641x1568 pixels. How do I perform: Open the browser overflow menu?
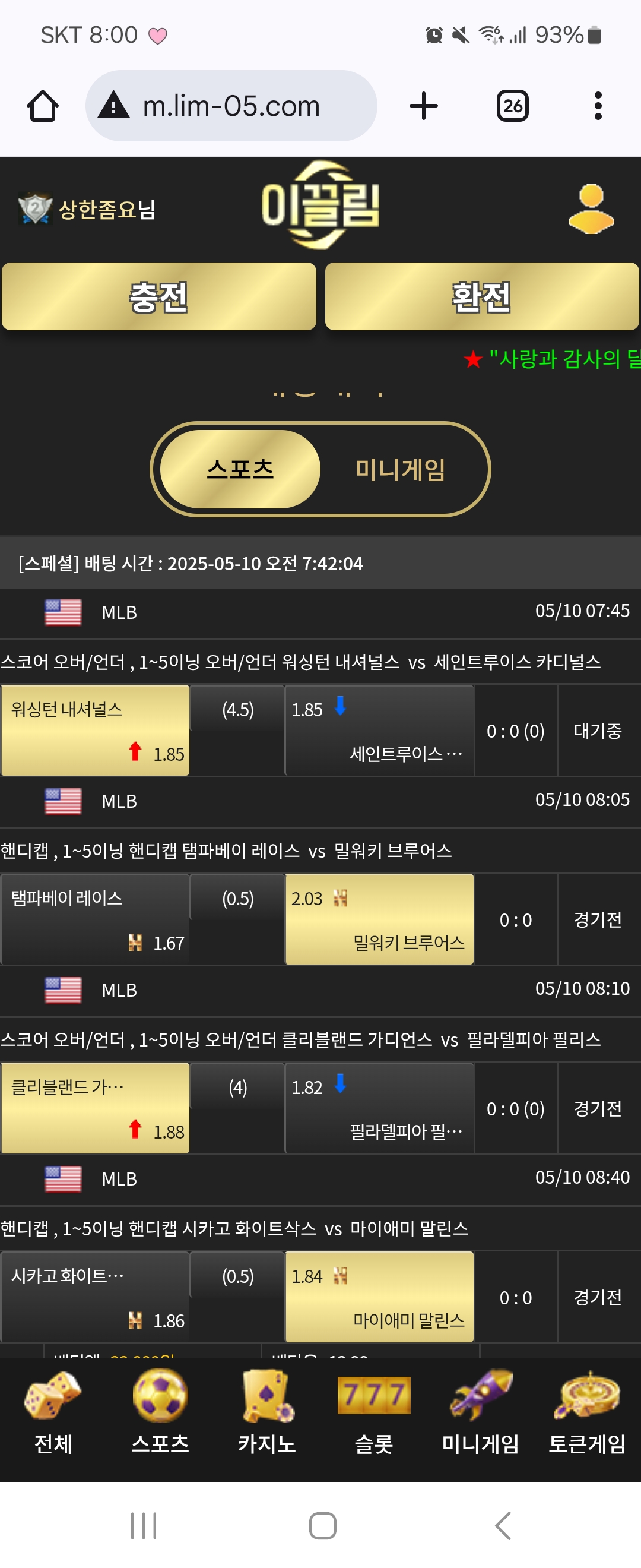click(x=598, y=106)
